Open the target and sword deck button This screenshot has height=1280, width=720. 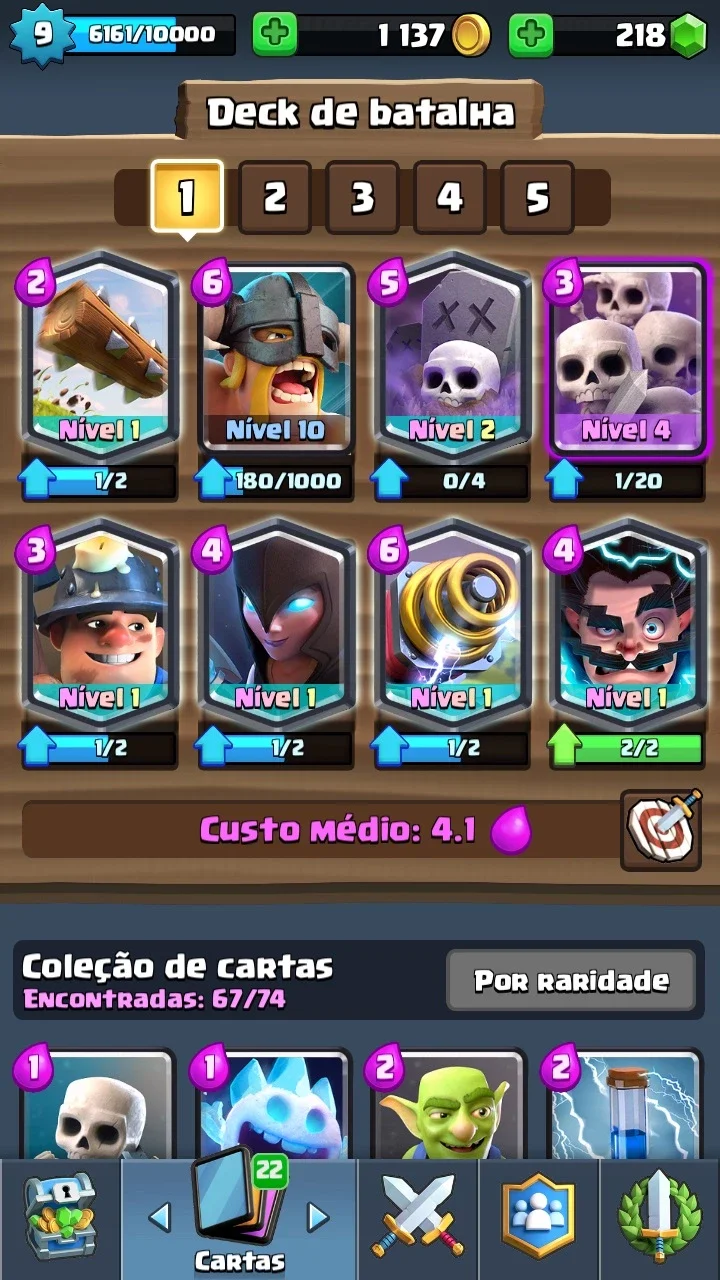[660, 829]
